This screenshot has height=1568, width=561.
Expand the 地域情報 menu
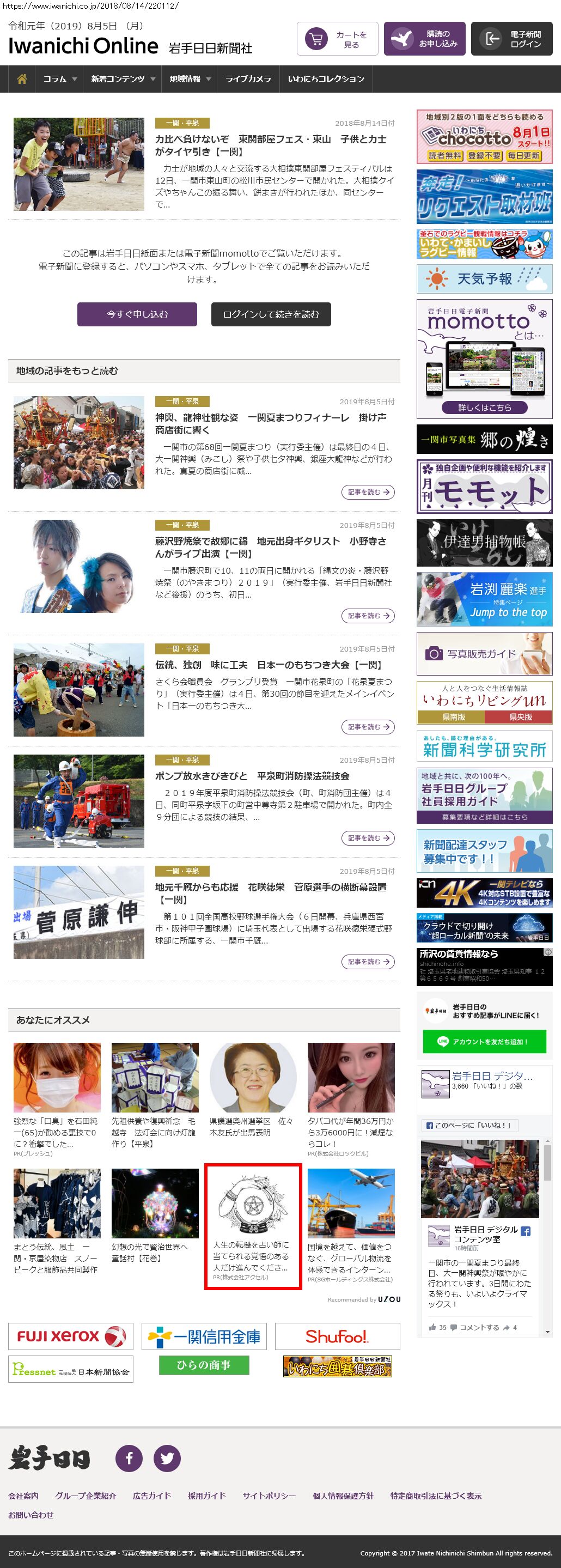(x=189, y=79)
